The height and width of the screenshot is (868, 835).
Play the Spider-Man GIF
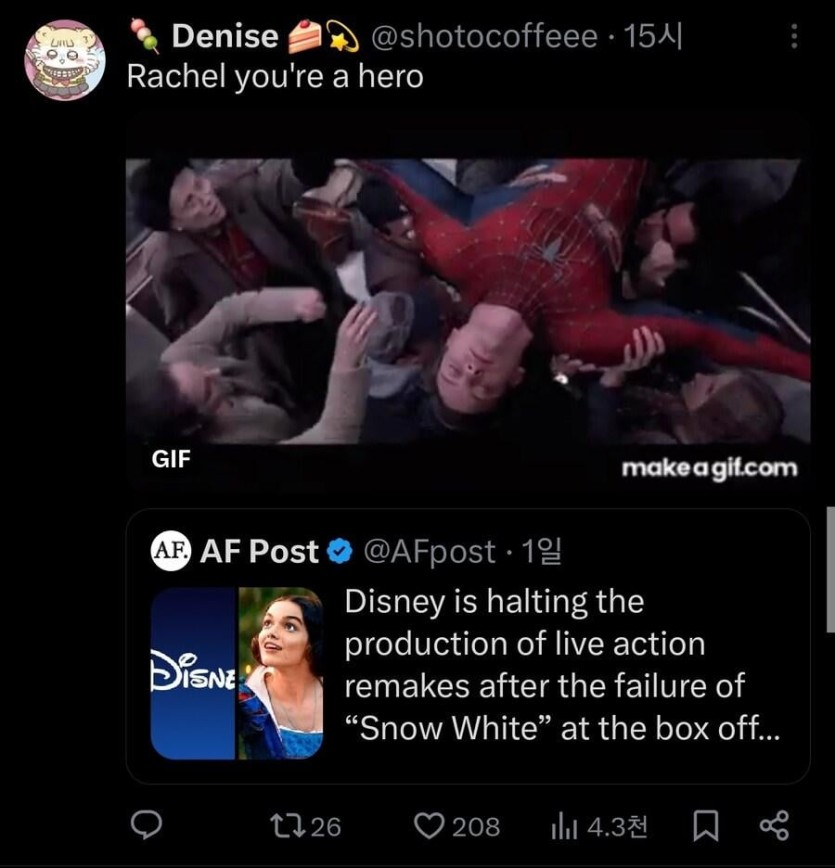click(x=467, y=300)
